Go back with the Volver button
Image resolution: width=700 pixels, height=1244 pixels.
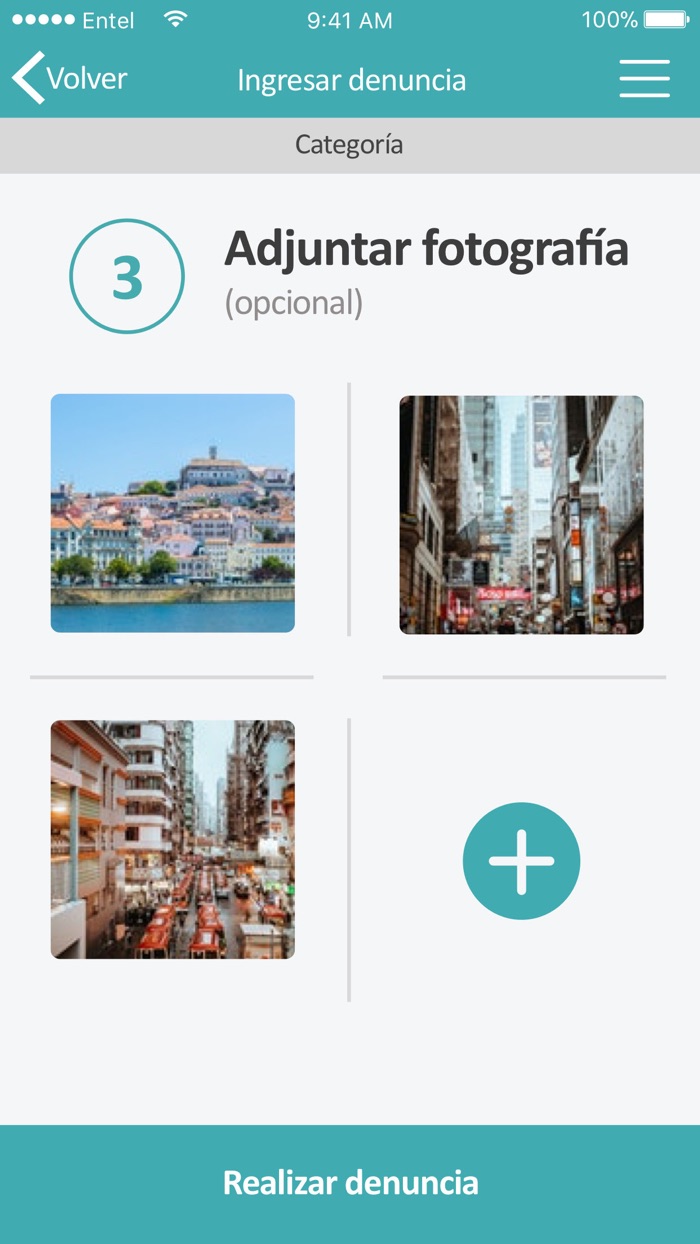pyautogui.click(x=70, y=78)
